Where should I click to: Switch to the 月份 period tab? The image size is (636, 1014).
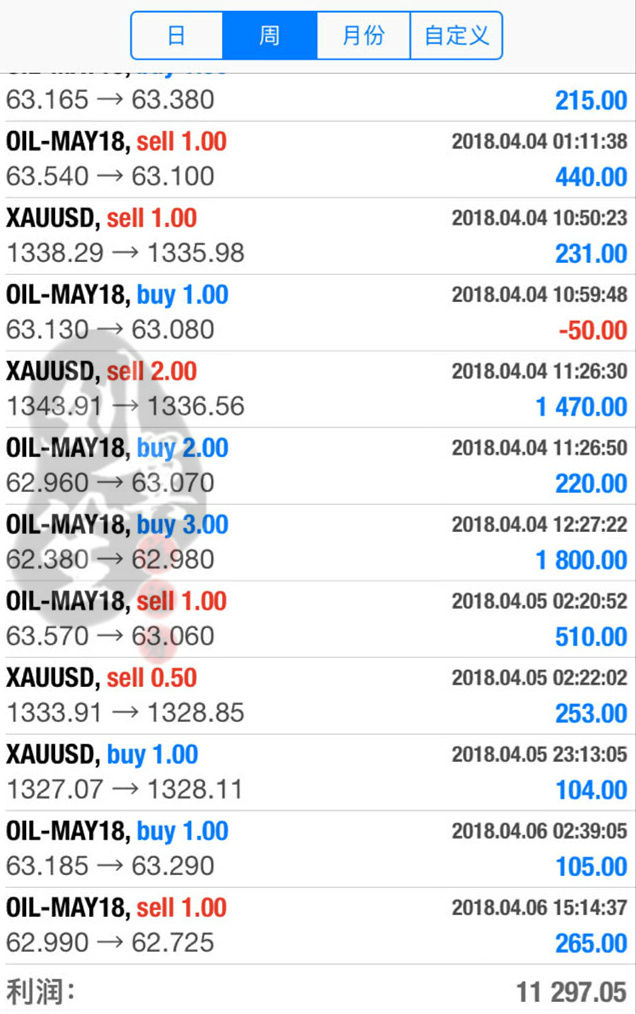point(363,36)
